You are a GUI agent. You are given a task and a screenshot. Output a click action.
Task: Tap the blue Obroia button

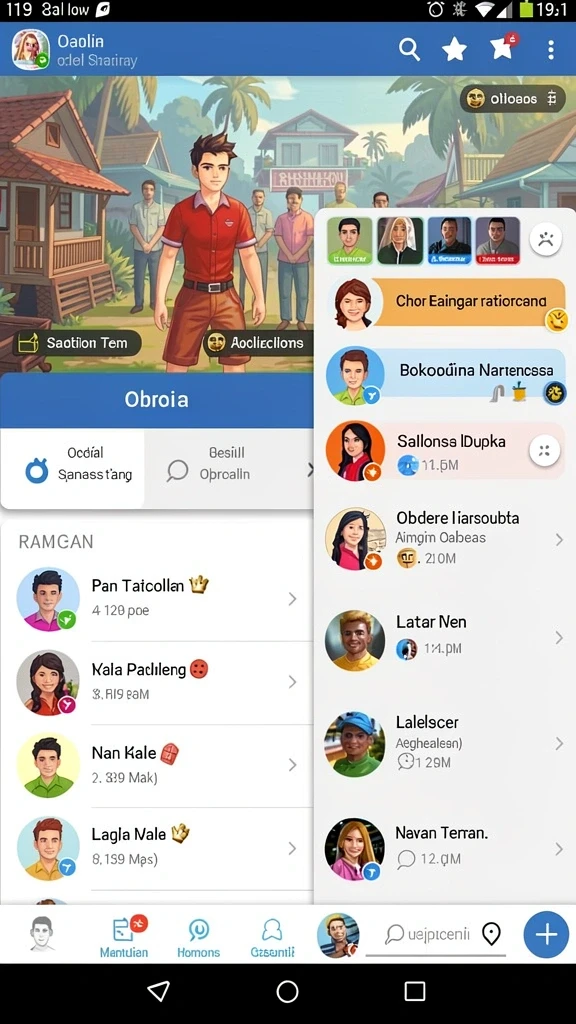(x=157, y=399)
